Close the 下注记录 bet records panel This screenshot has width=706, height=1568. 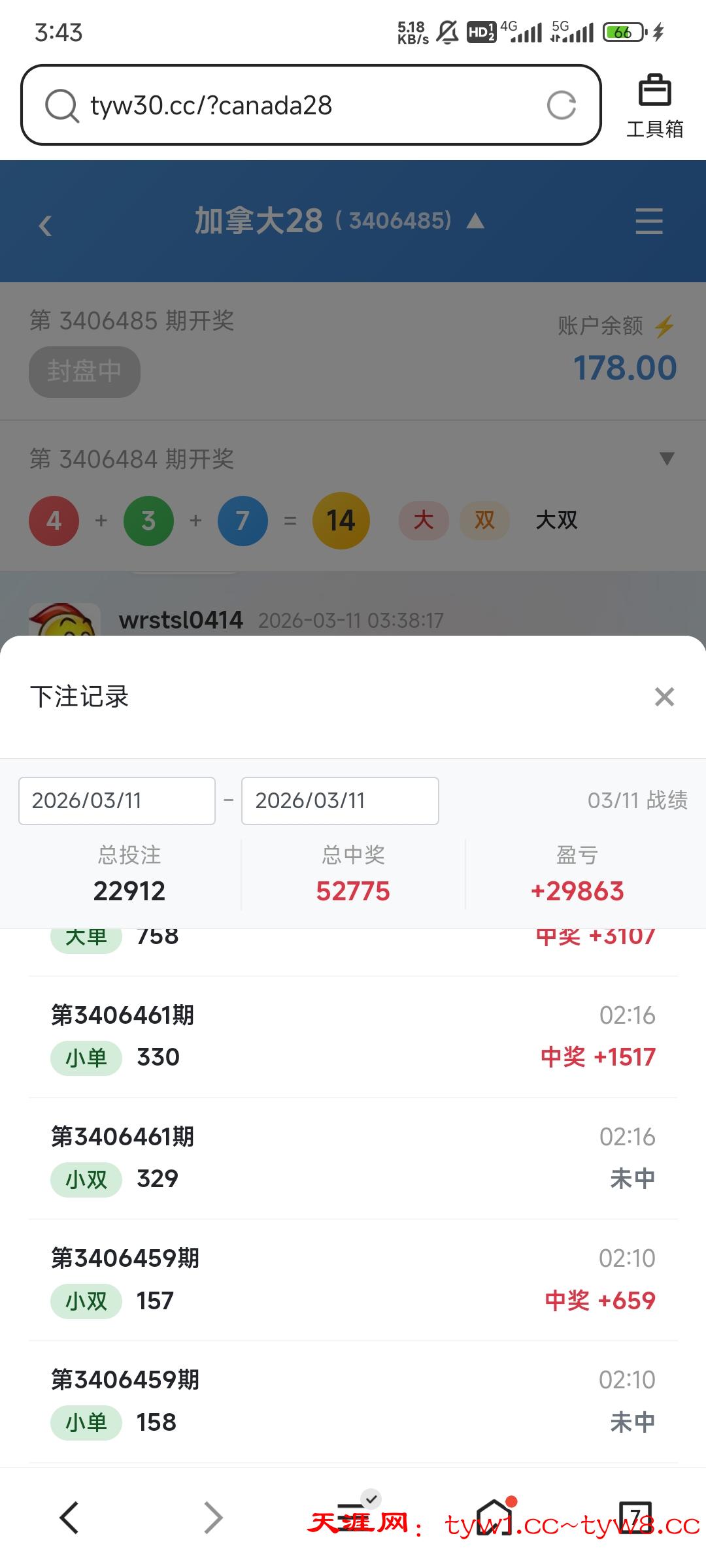point(664,697)
